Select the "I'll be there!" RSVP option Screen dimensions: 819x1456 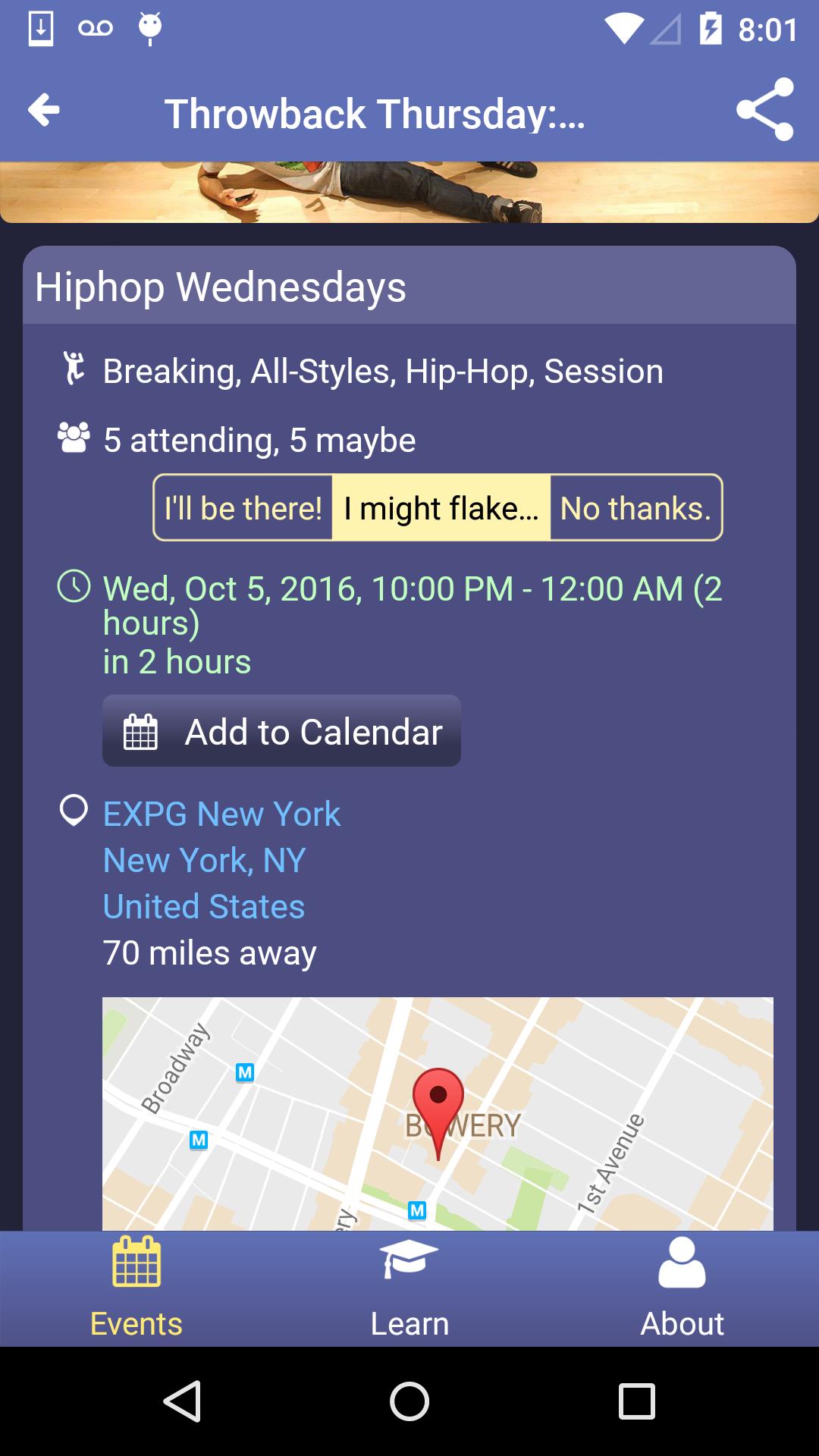(243, 508)
